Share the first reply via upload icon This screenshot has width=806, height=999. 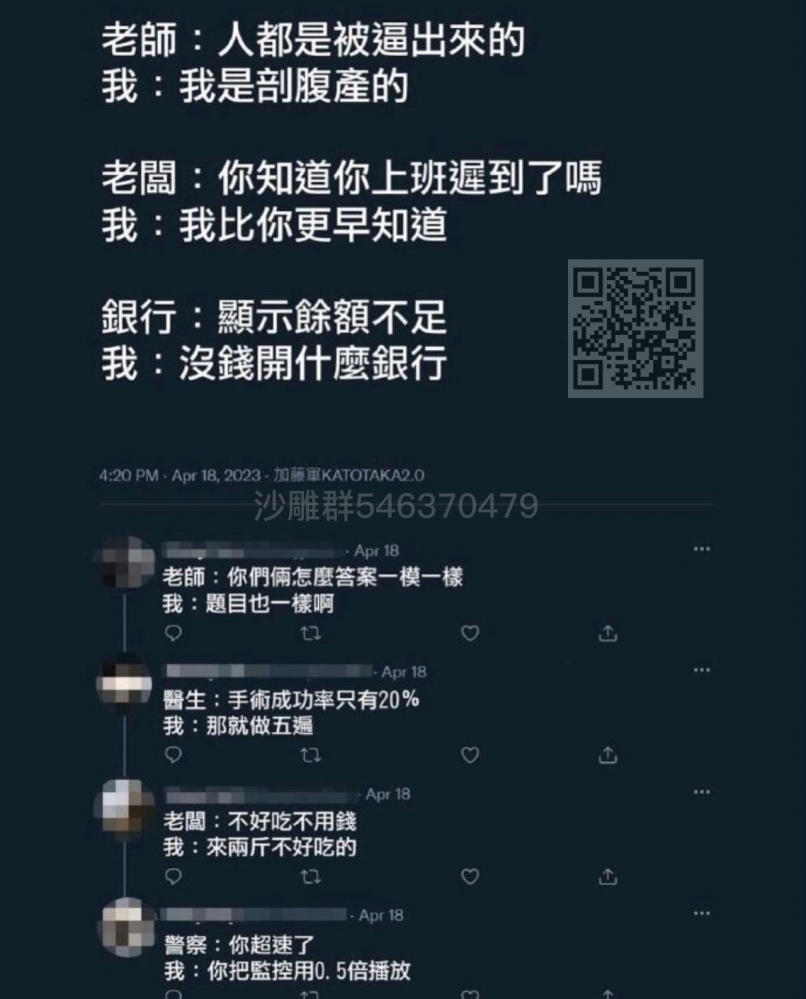click(608, 632)
